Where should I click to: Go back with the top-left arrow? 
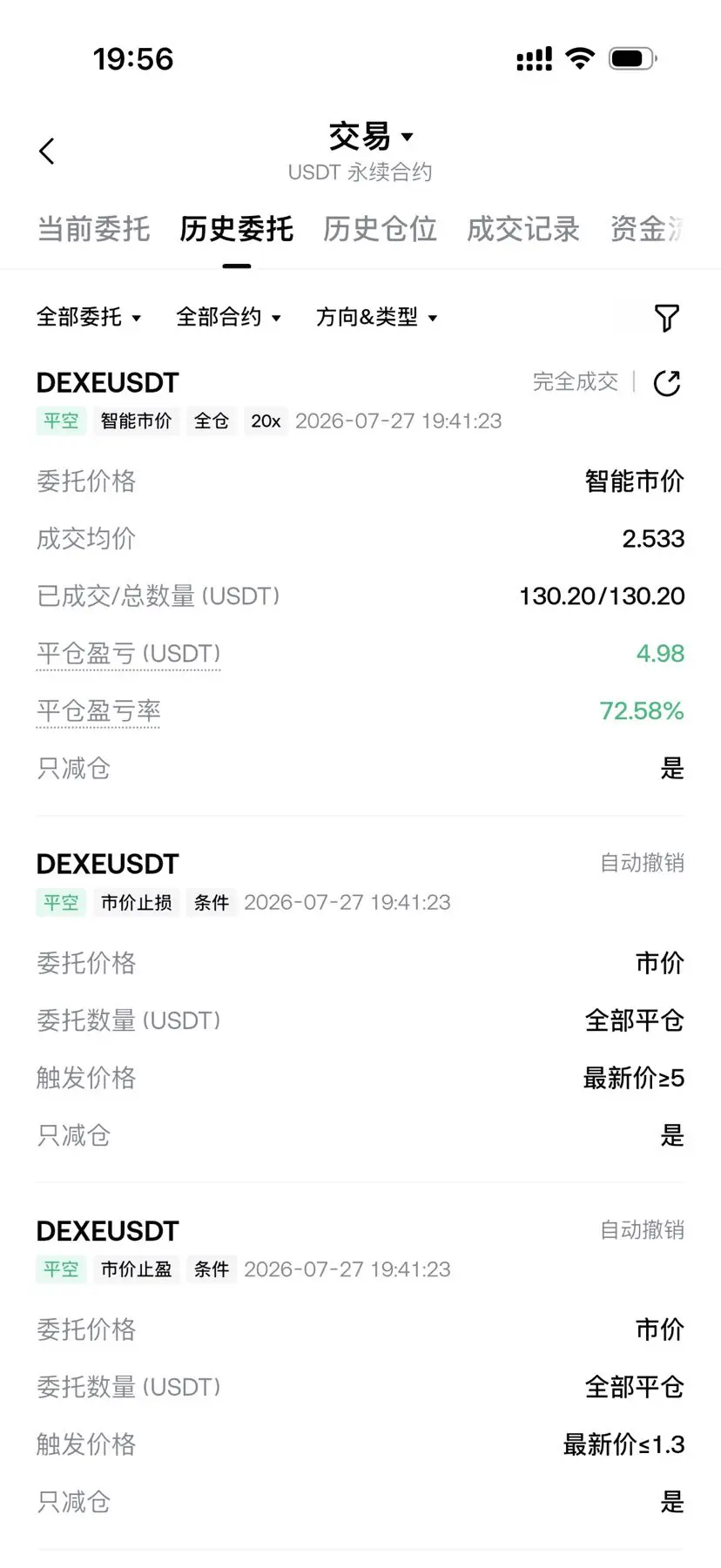[47, 151]
